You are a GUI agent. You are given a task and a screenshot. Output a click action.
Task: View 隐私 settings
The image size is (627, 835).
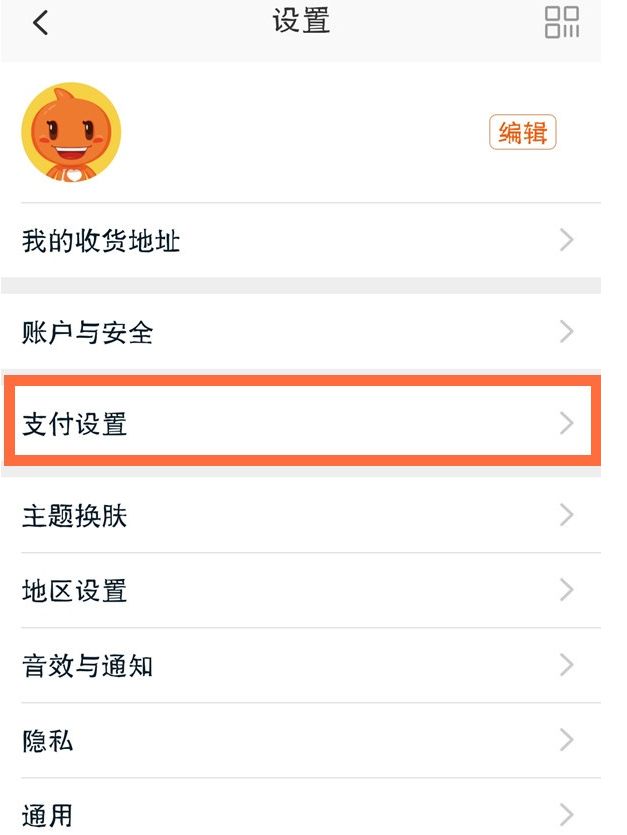pos(300,741)
